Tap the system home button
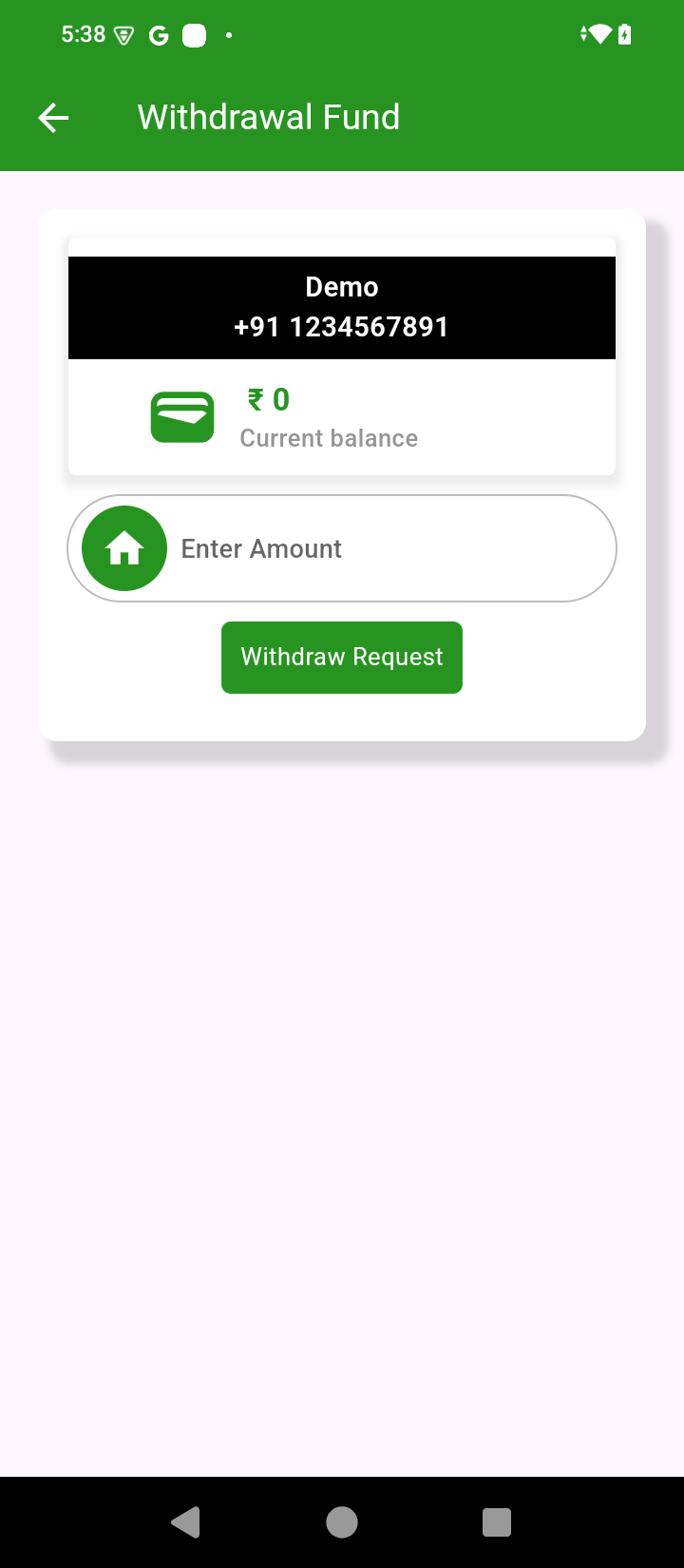 pos(342,1522)
